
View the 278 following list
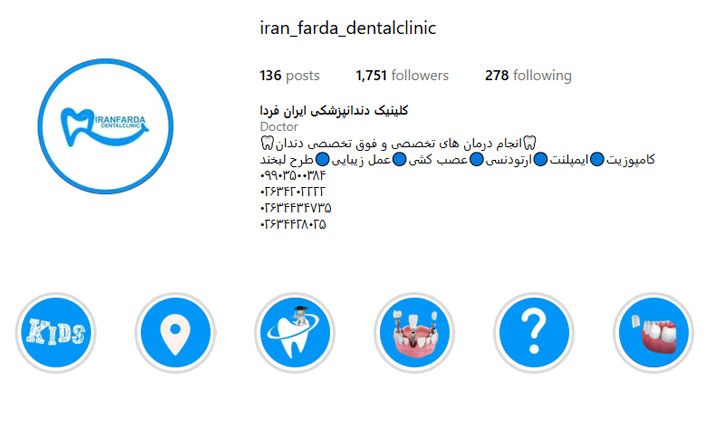point(528,76)
